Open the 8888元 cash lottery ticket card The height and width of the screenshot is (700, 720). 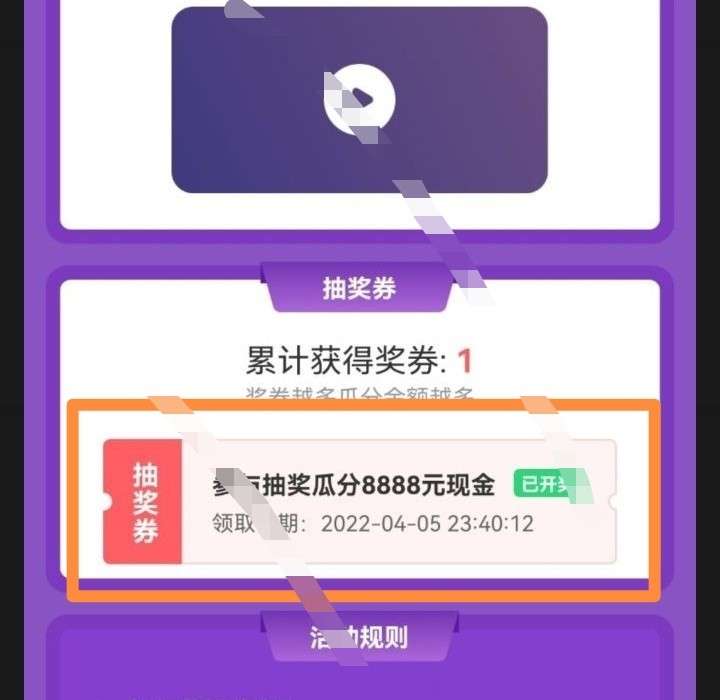click(360, 502)
